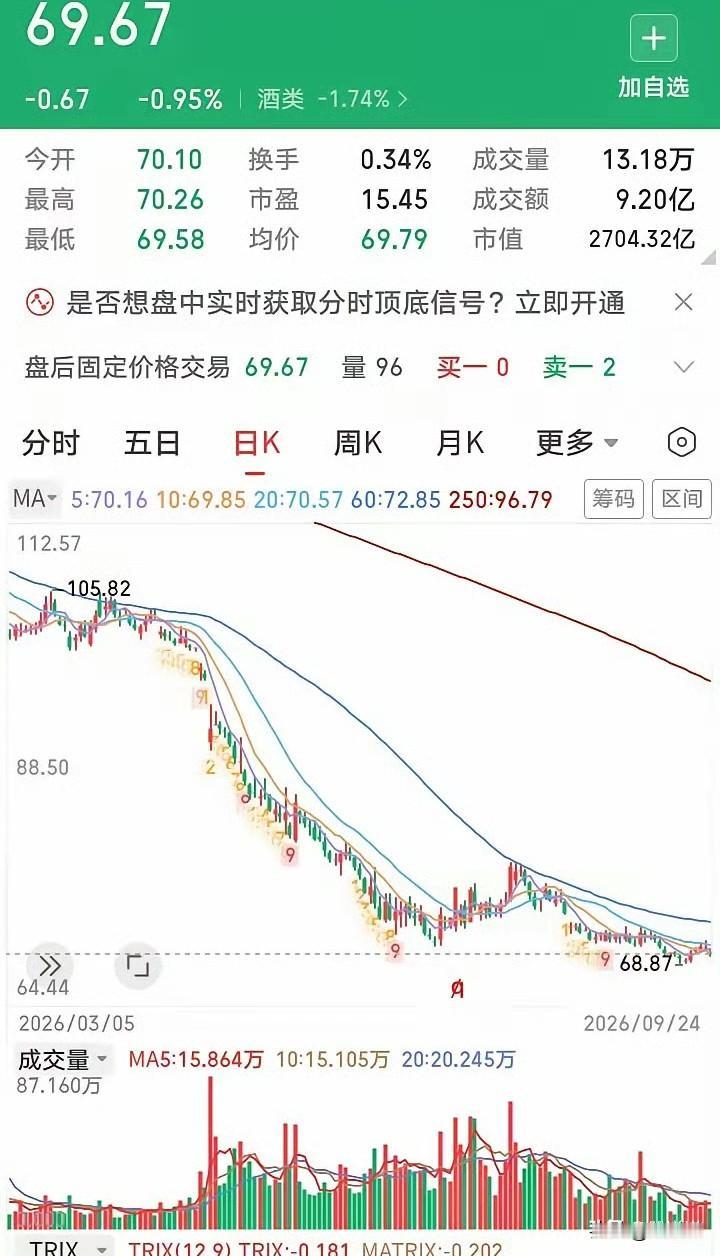This screenshot has height=1256, width=720.
Task: Select the 日K chart tab
Action: [x=257, y=442]
